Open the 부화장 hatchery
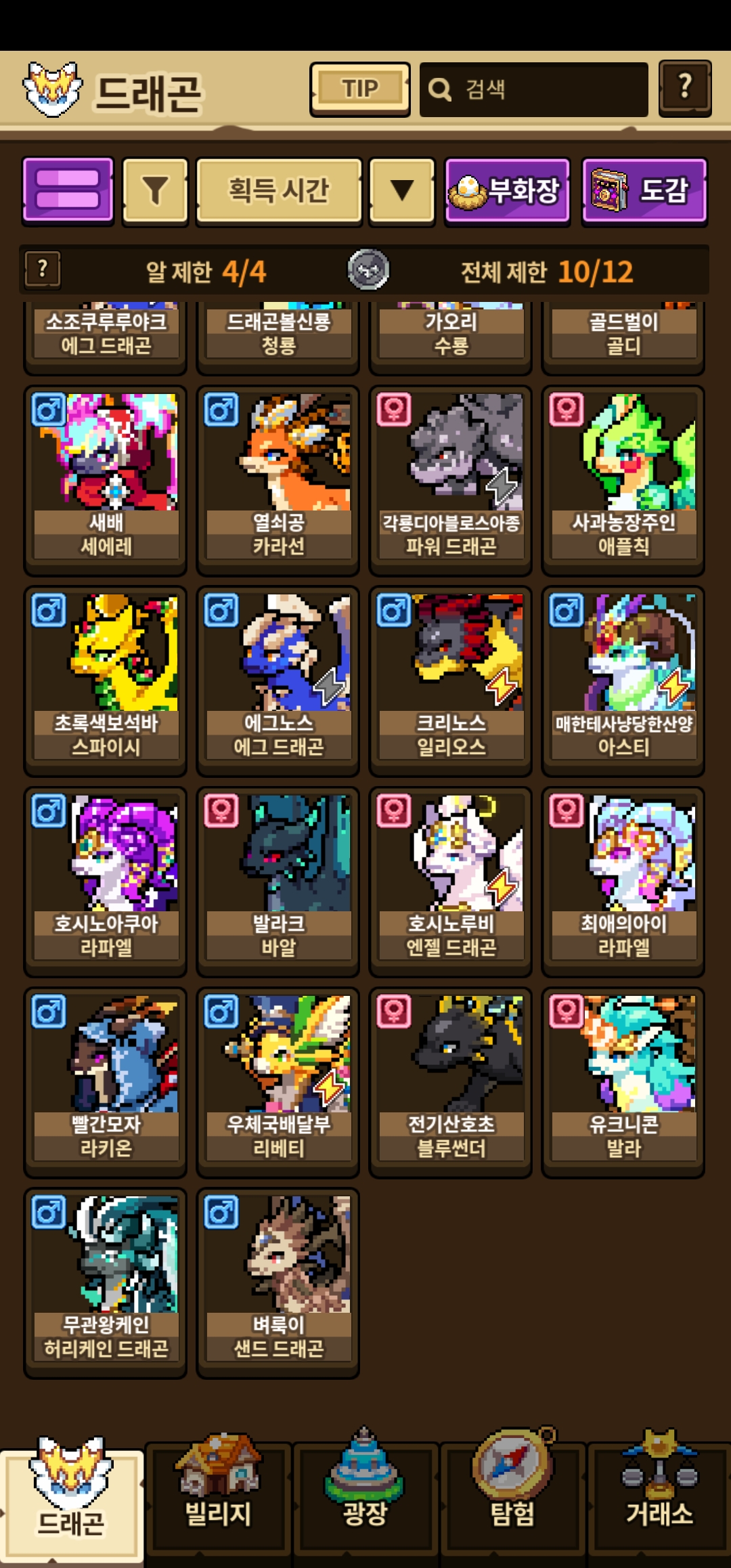 [x=507, y=190]
